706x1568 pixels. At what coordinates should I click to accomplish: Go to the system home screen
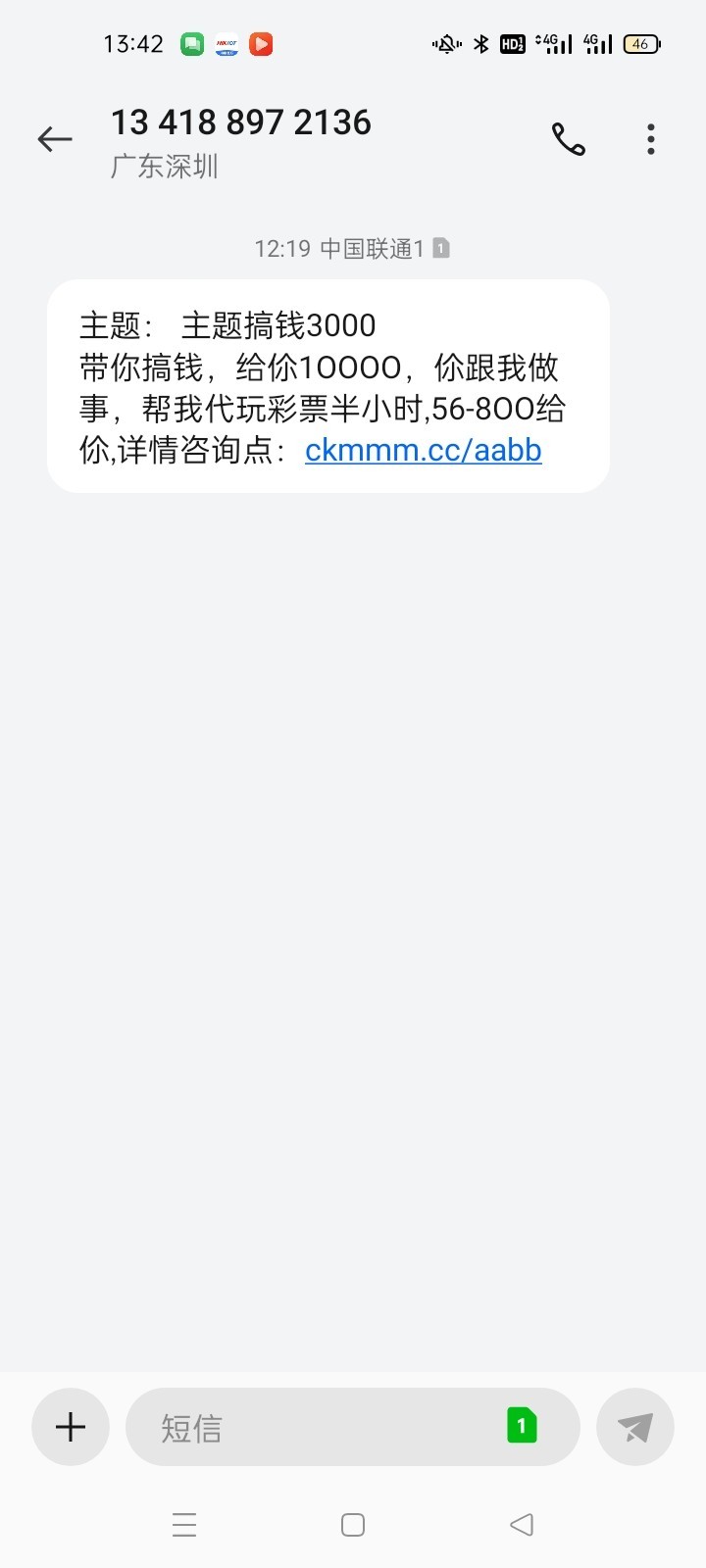pos(353,1525)
